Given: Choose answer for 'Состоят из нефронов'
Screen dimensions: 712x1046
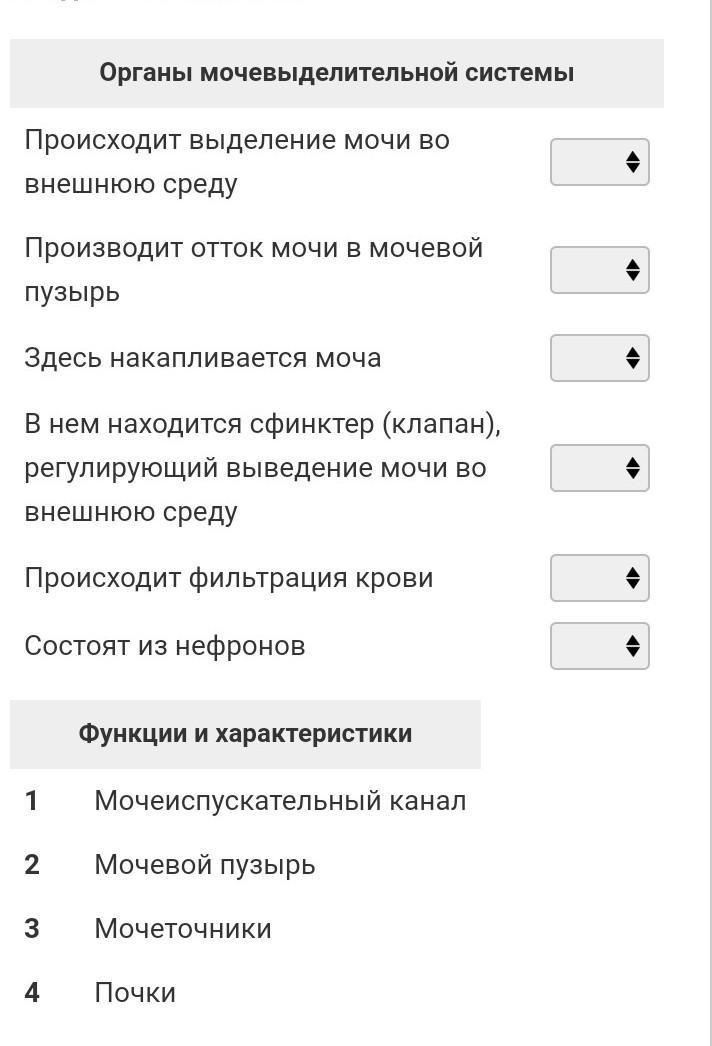Looking at the screenshot, I should 600,646.
